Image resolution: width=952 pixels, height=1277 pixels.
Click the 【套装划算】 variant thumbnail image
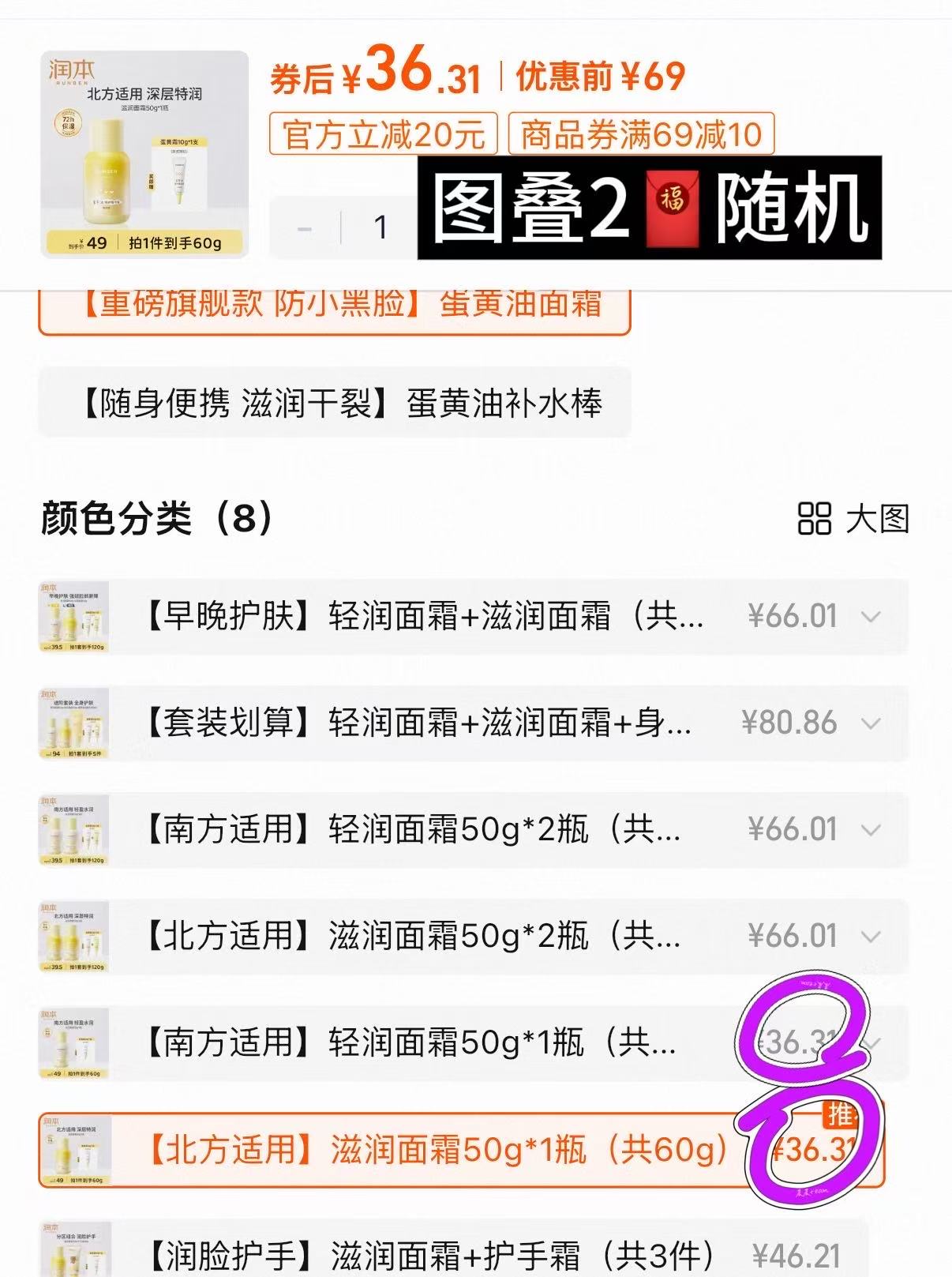(75, 722)
